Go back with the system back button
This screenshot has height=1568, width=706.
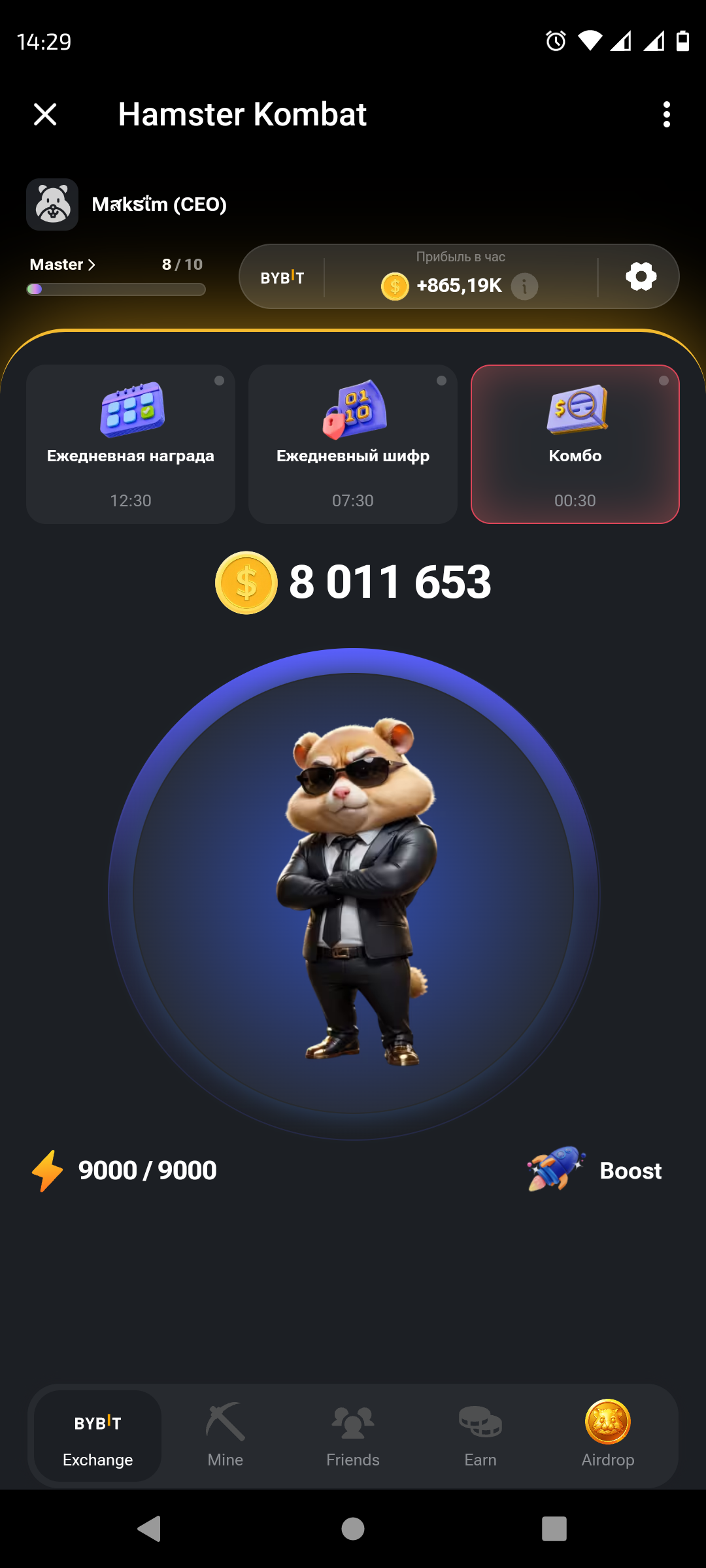point(149,1529)
